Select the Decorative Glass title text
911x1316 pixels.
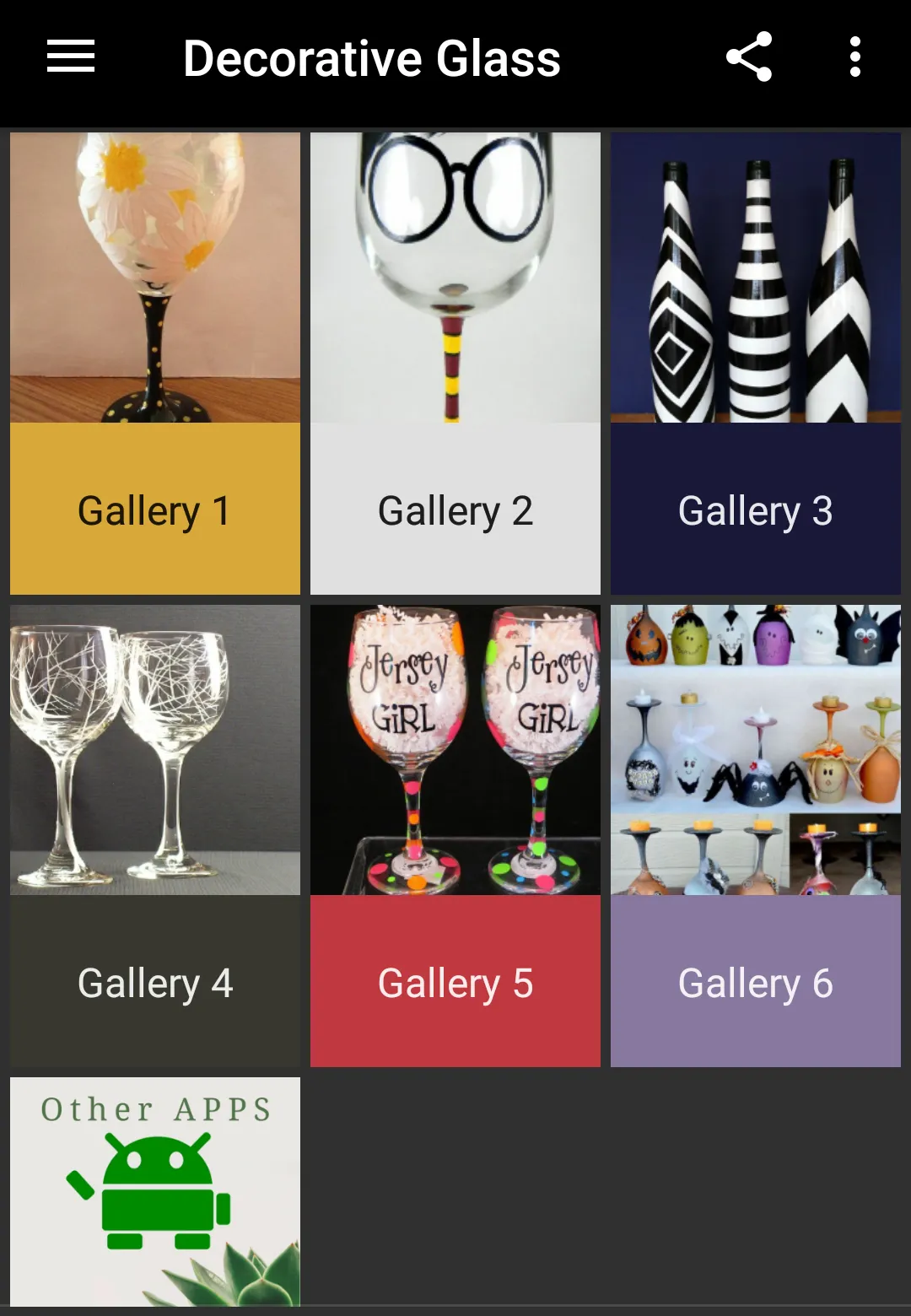(x=372, y=57)
